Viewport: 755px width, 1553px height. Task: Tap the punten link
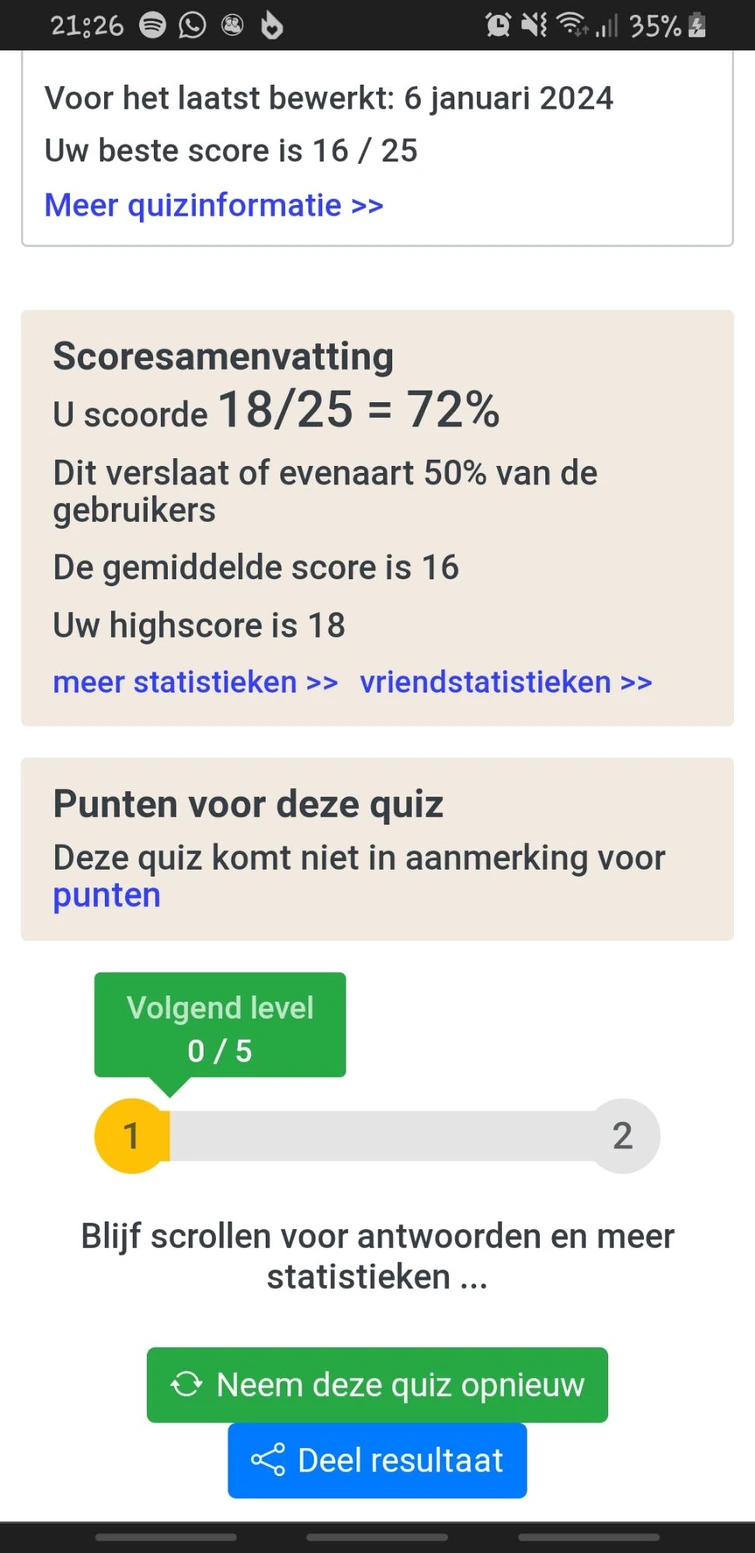pos(106,895)
